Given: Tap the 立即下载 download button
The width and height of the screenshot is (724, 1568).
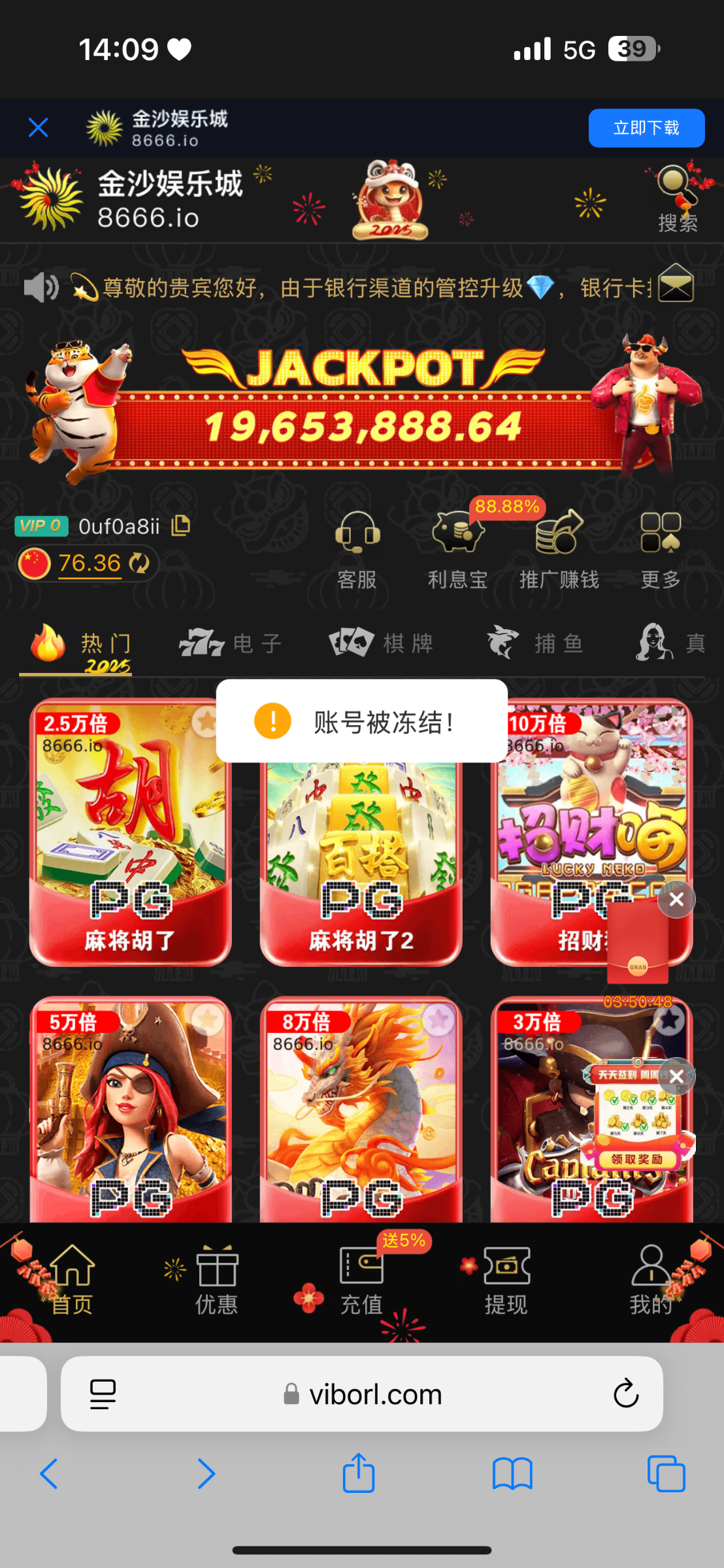Looking at the screenshot, I should (646, 128).
